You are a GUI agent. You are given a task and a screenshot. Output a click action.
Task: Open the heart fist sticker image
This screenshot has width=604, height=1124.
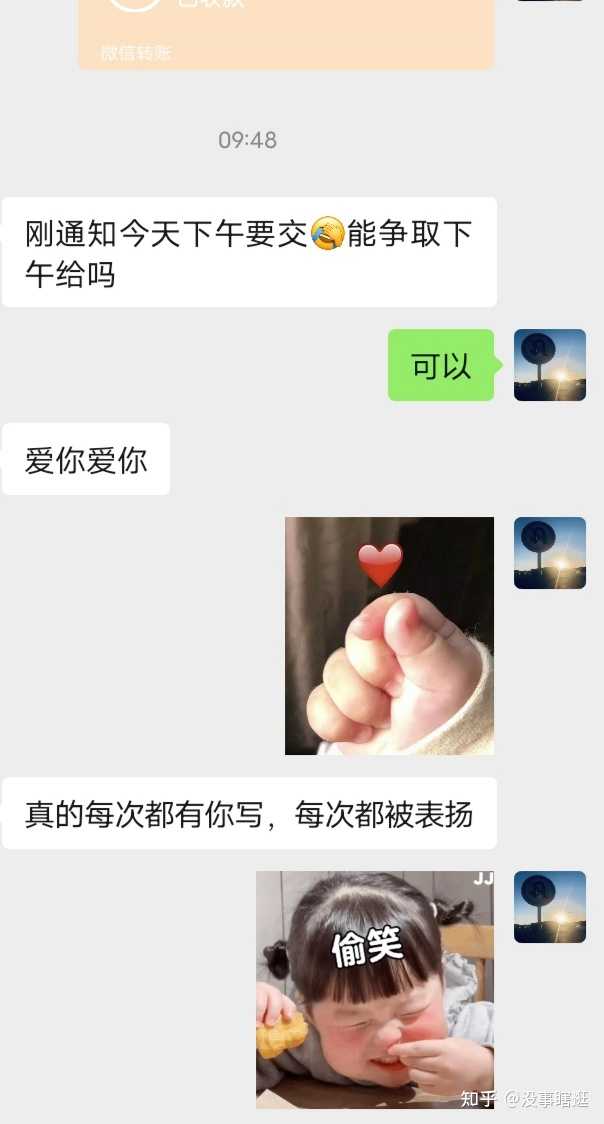(x=389, y=635)
